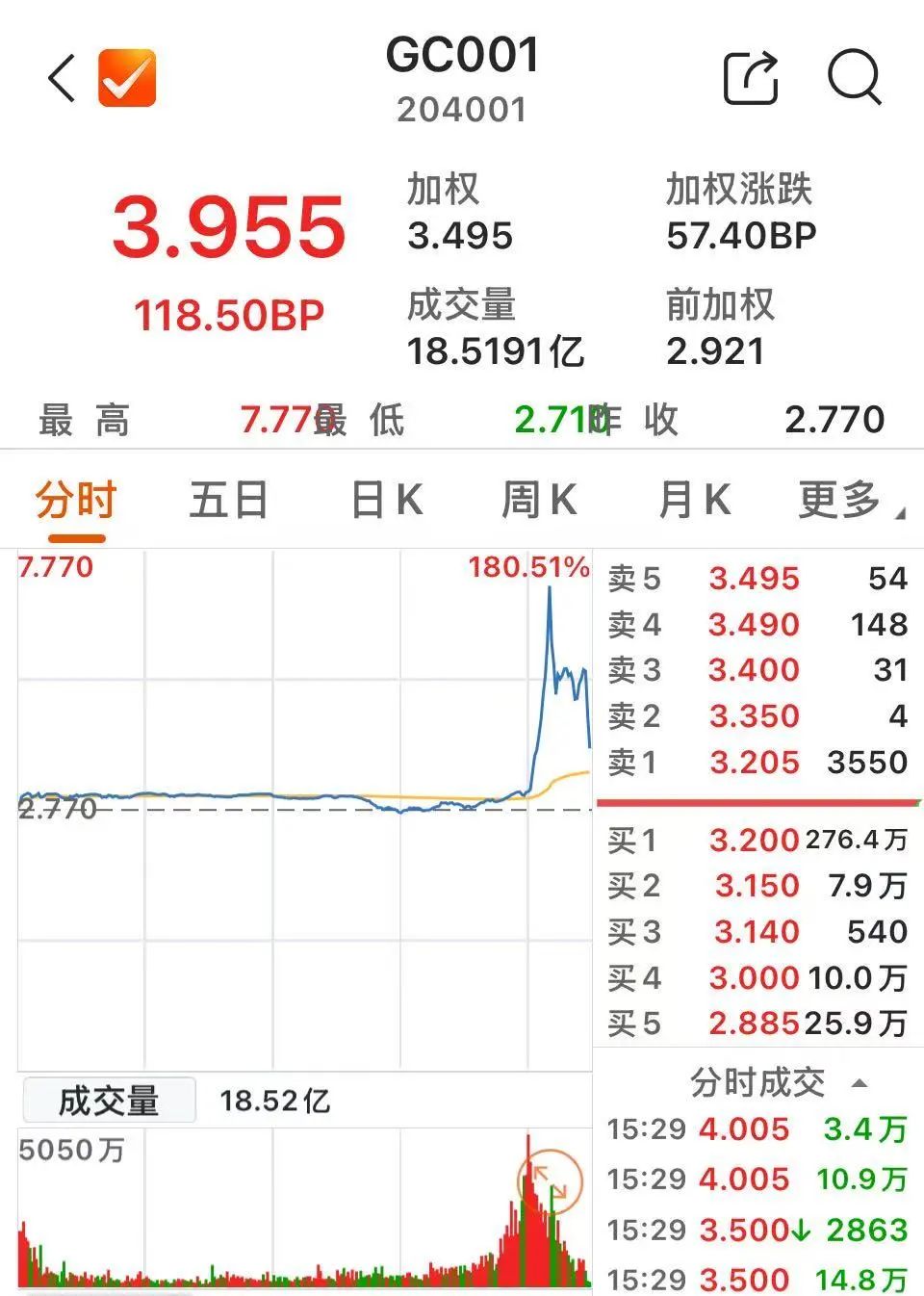924x1296 pixels.
Task: Open the search magnifier icon
Action: (x=854, y=77)
